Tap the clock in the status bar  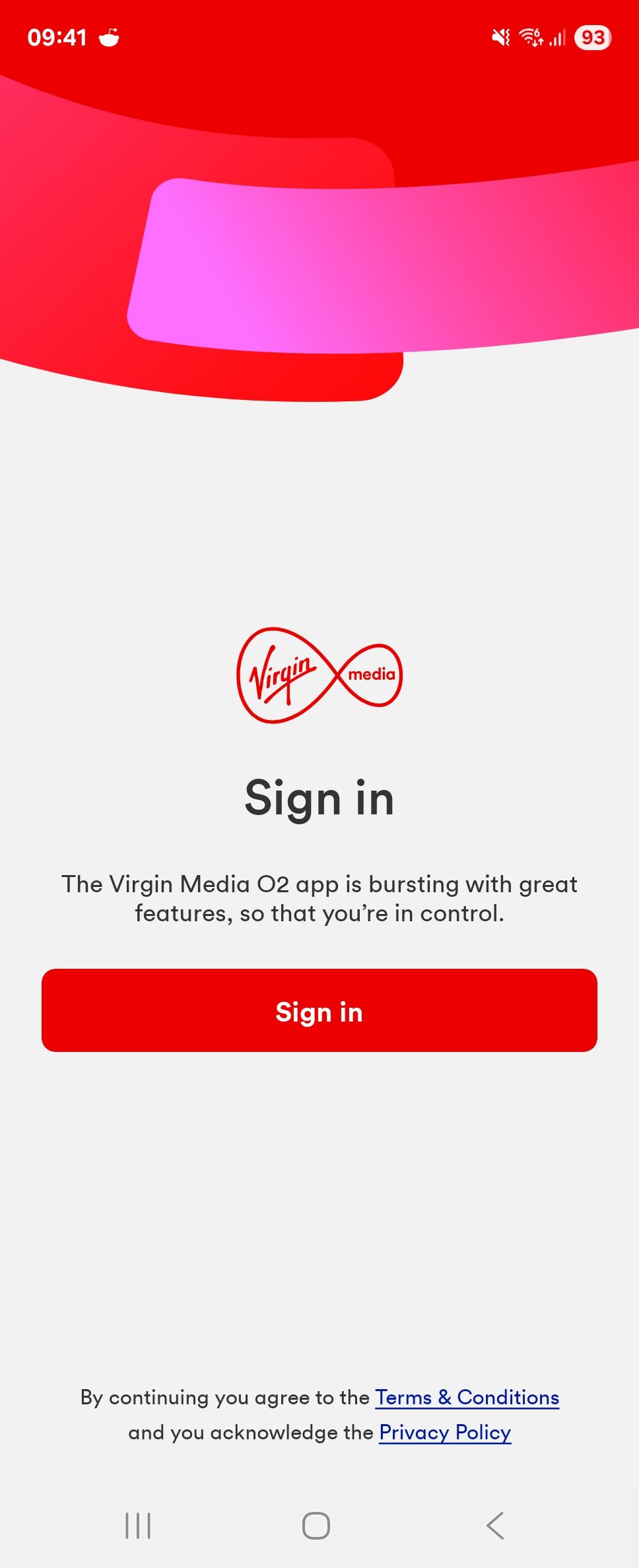coord(58,37)
